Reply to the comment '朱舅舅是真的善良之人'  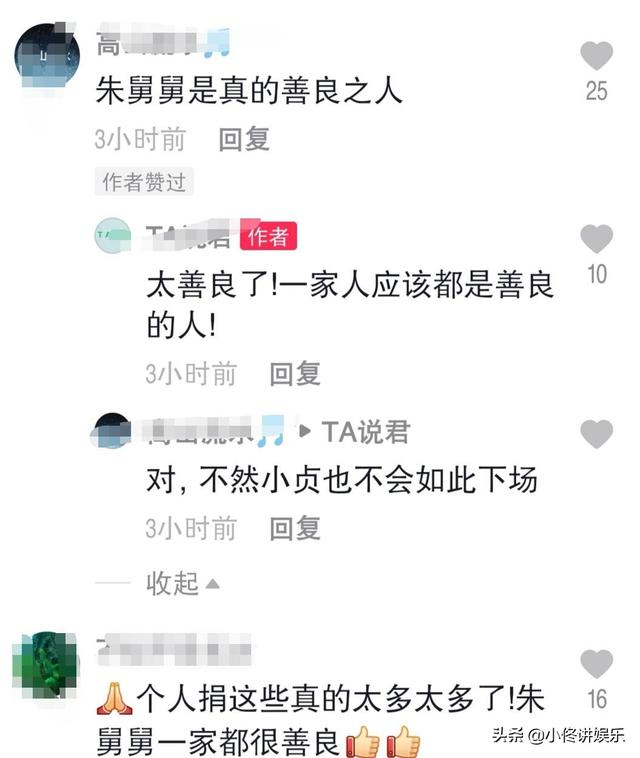(x=245, y=139)
